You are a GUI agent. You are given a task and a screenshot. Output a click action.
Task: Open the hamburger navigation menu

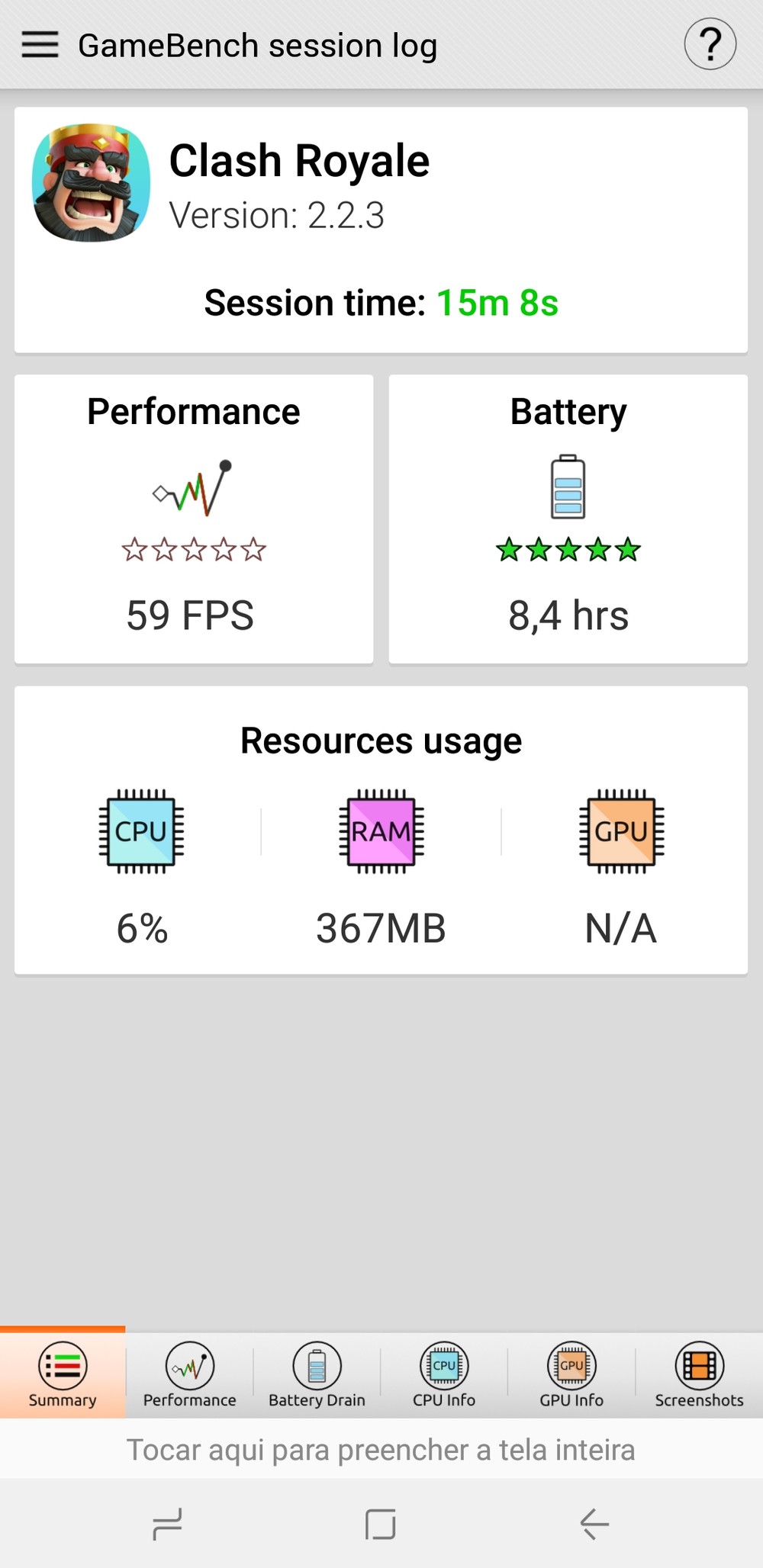coord(40,45)
